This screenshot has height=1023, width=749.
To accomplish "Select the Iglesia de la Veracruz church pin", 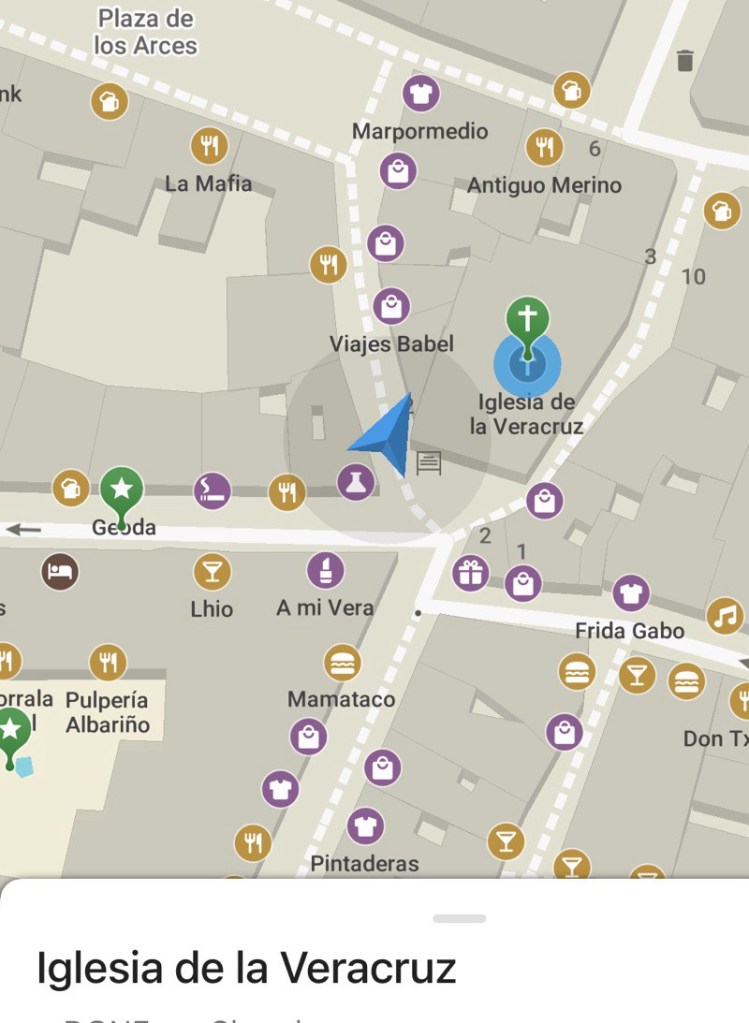I will point(527,320).
